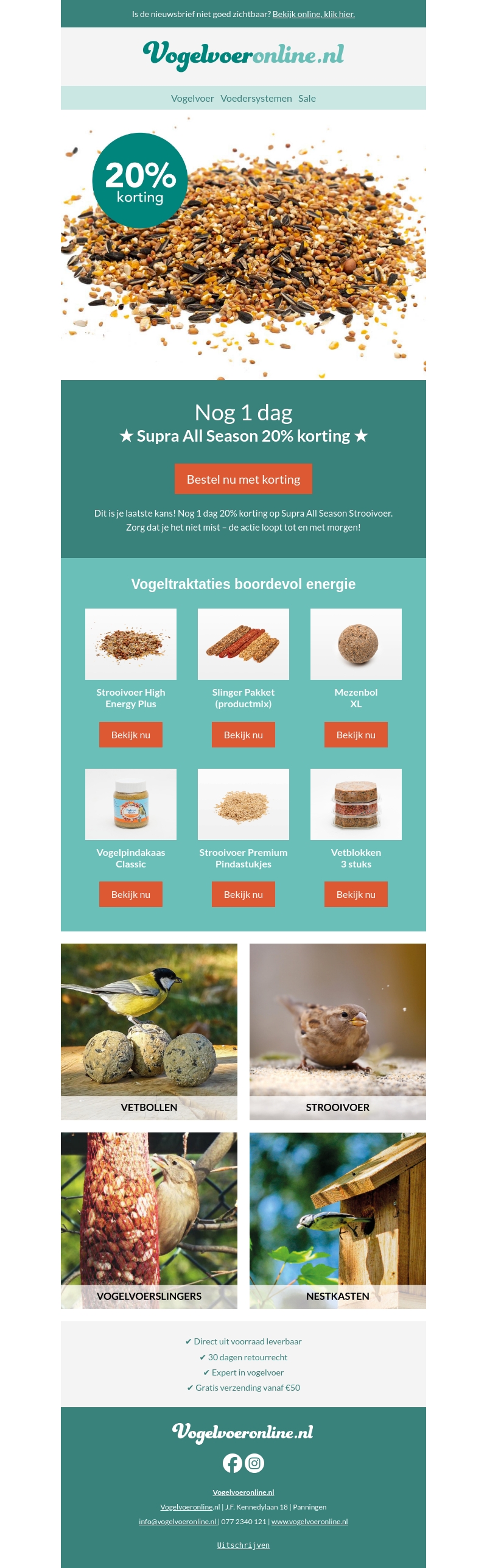Tap Bekijk nu under Slinger Pakket
Viewport: 487px width, 1568px height.
(x=243, y=735)
